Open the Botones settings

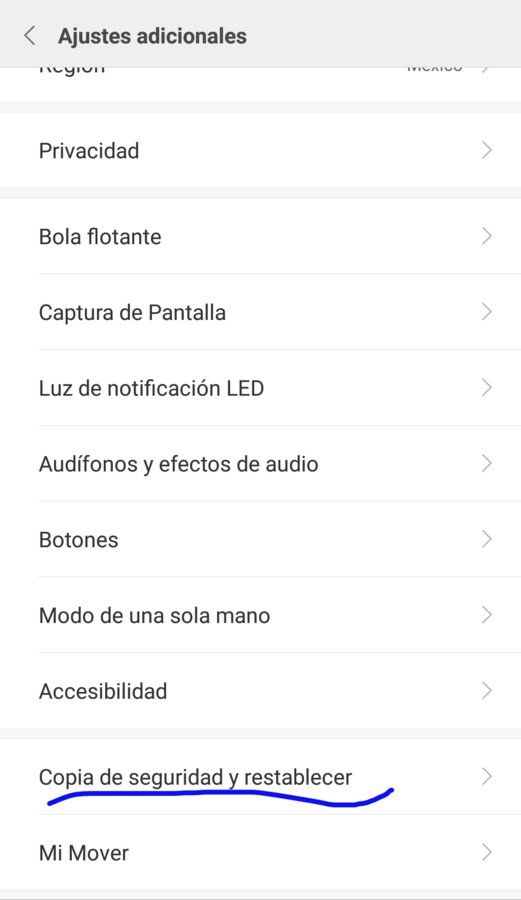point(260,539)
